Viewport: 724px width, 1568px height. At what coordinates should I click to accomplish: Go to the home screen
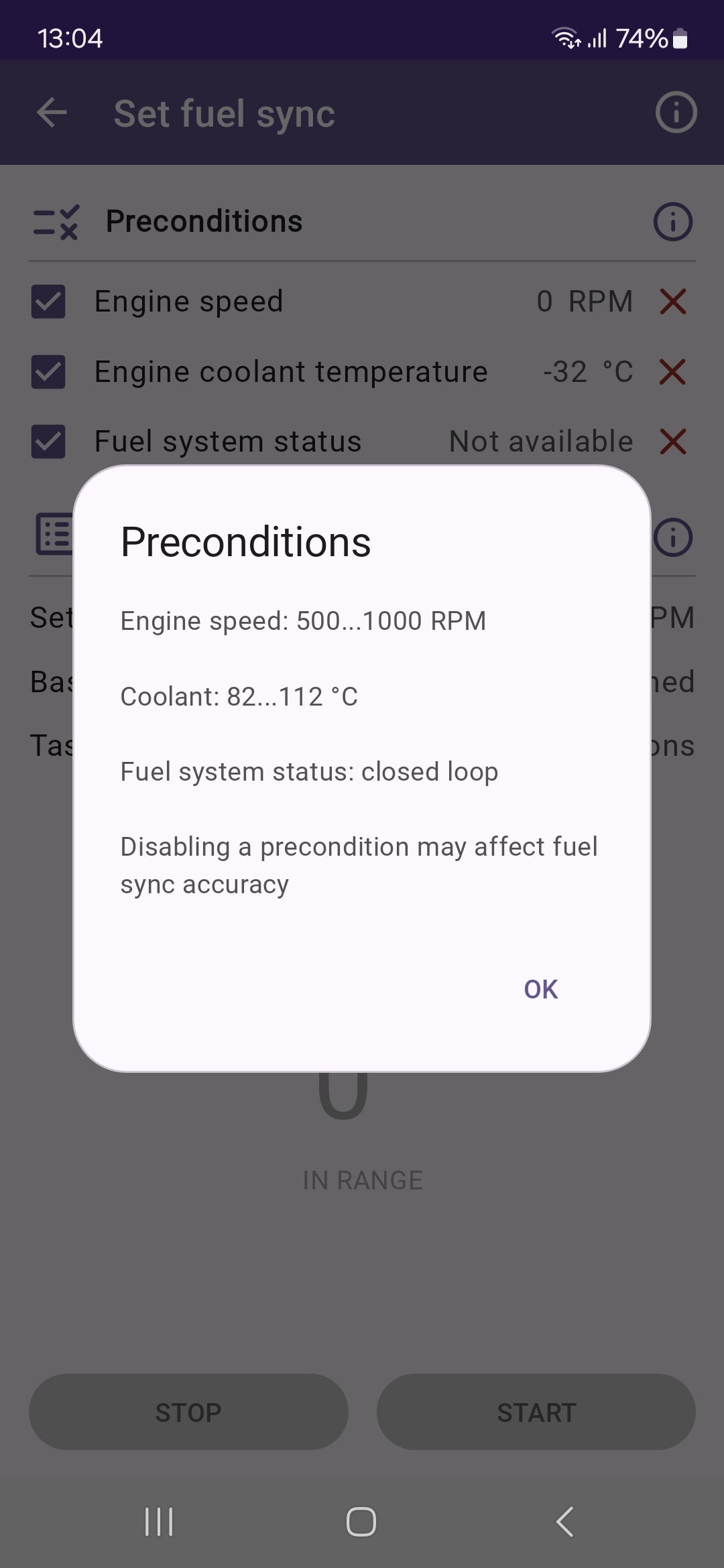coord(361,1521)
